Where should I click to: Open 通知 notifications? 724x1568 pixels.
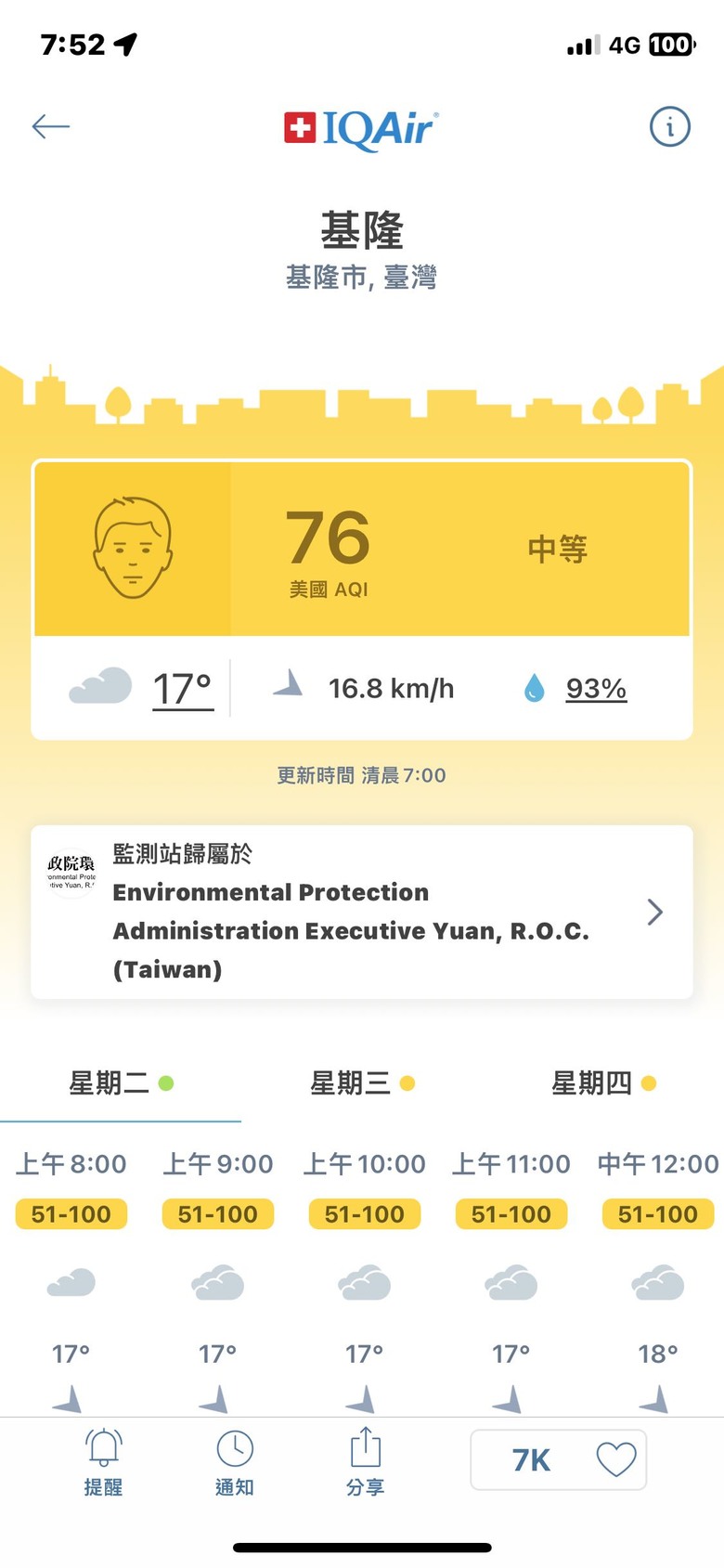[235, 1461]
